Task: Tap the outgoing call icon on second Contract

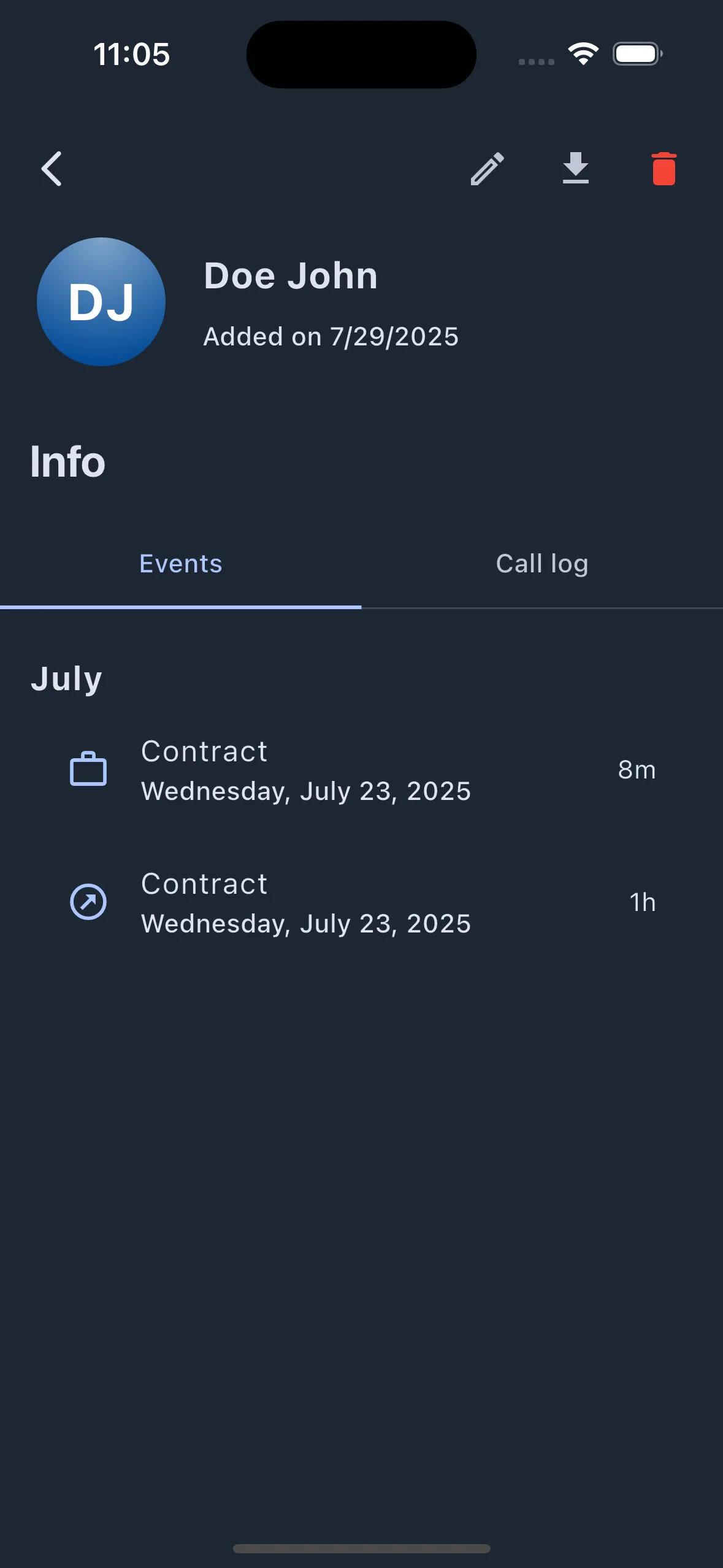Action: [x=88, y=902]
